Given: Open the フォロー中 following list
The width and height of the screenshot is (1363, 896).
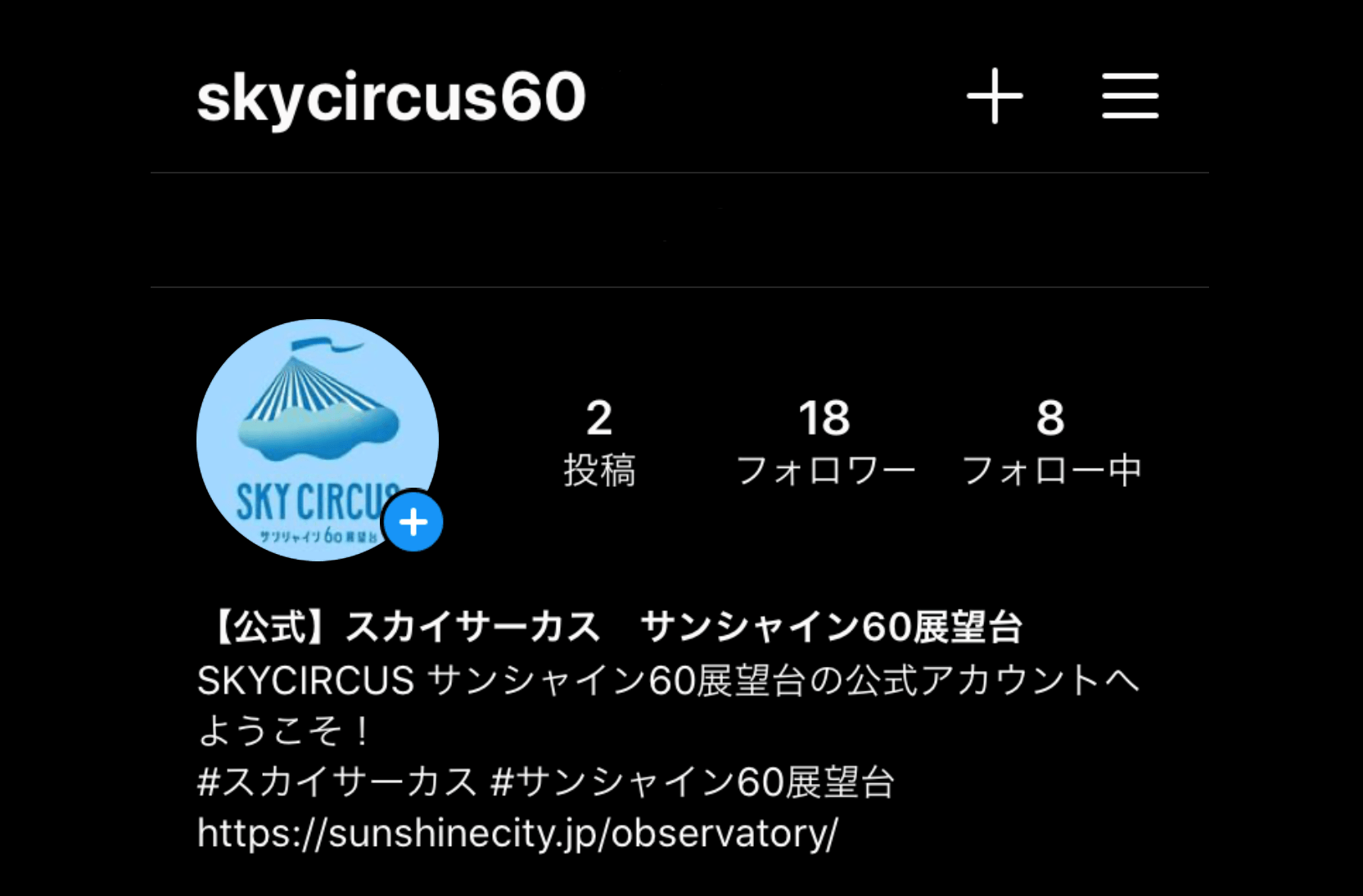Looking at the screenshot, I should (x=1051, y=442).
